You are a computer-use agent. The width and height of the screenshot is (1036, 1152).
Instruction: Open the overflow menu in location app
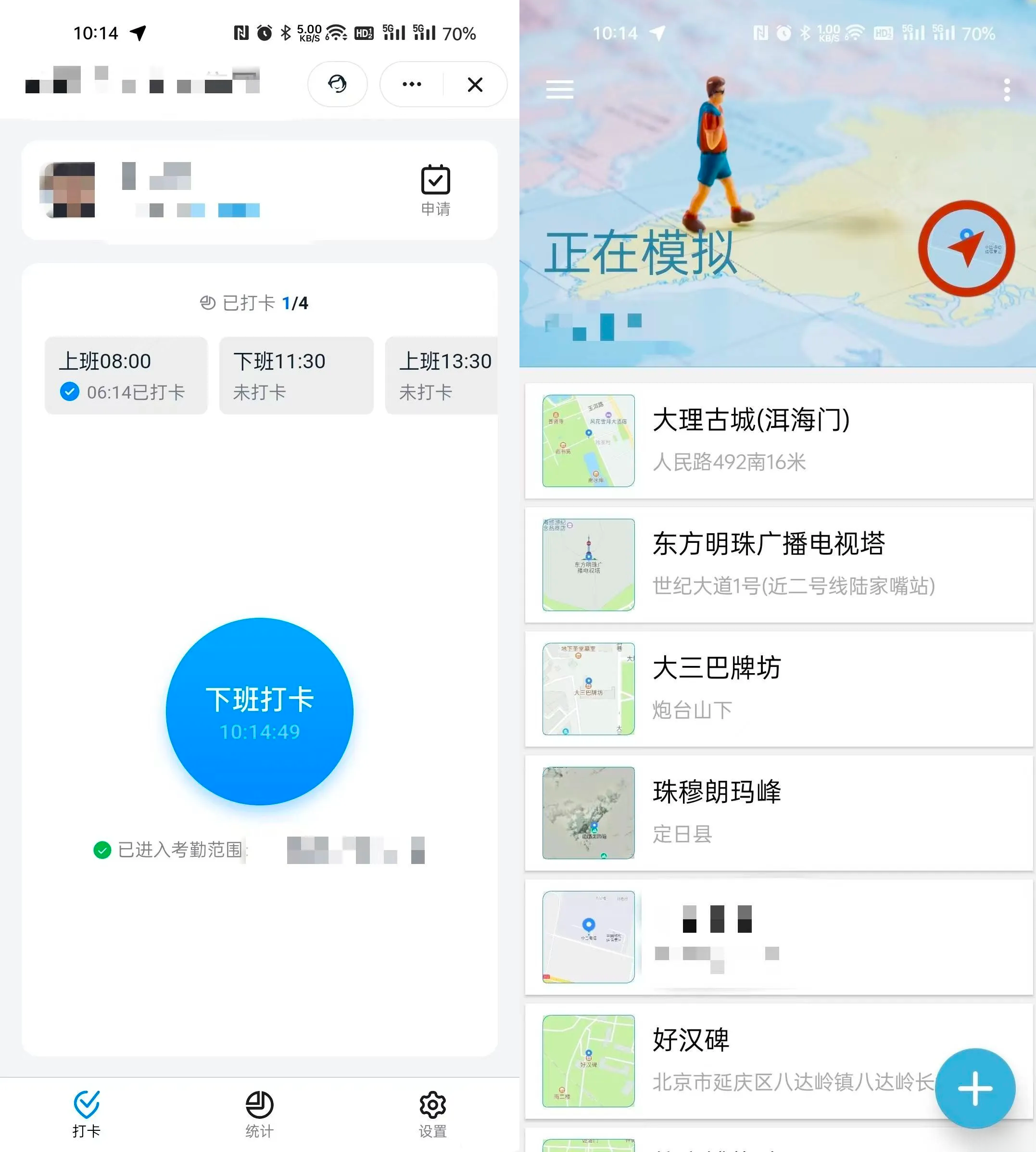click(1006, 90)
